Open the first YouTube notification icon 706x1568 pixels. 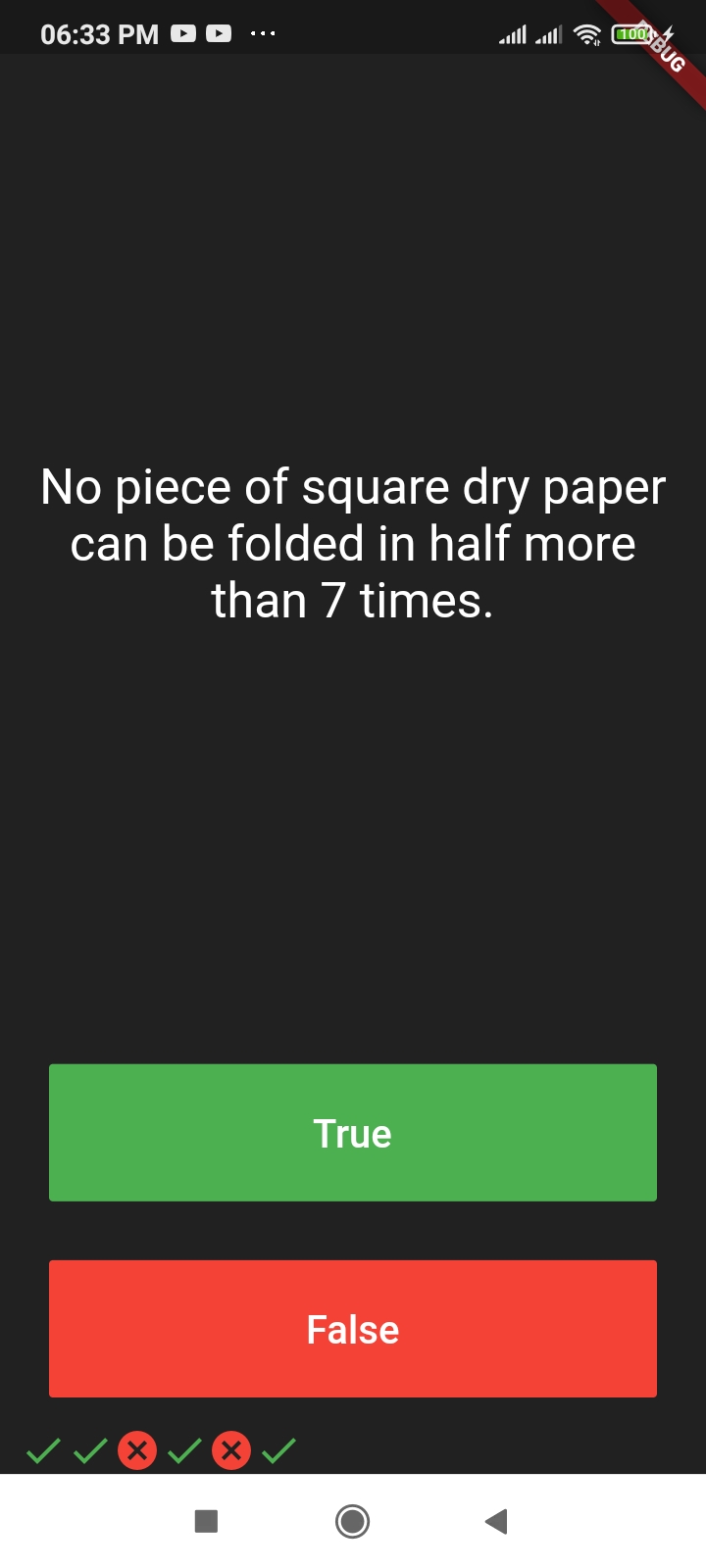tap(185, 32)
